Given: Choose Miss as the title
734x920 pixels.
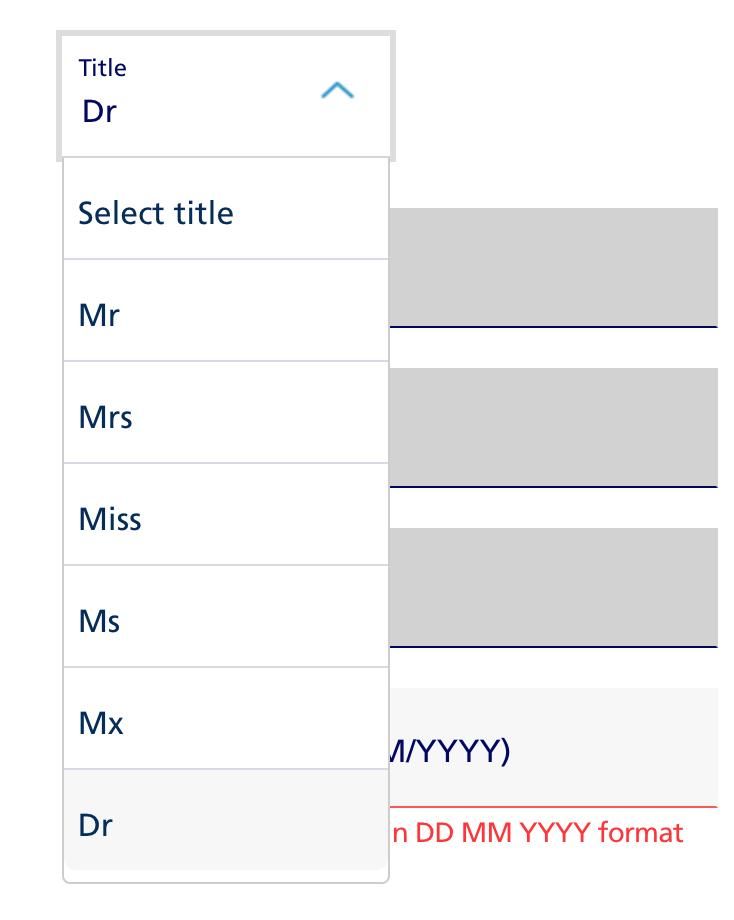Looking at the screenshot, I should [x=225, y=518].
